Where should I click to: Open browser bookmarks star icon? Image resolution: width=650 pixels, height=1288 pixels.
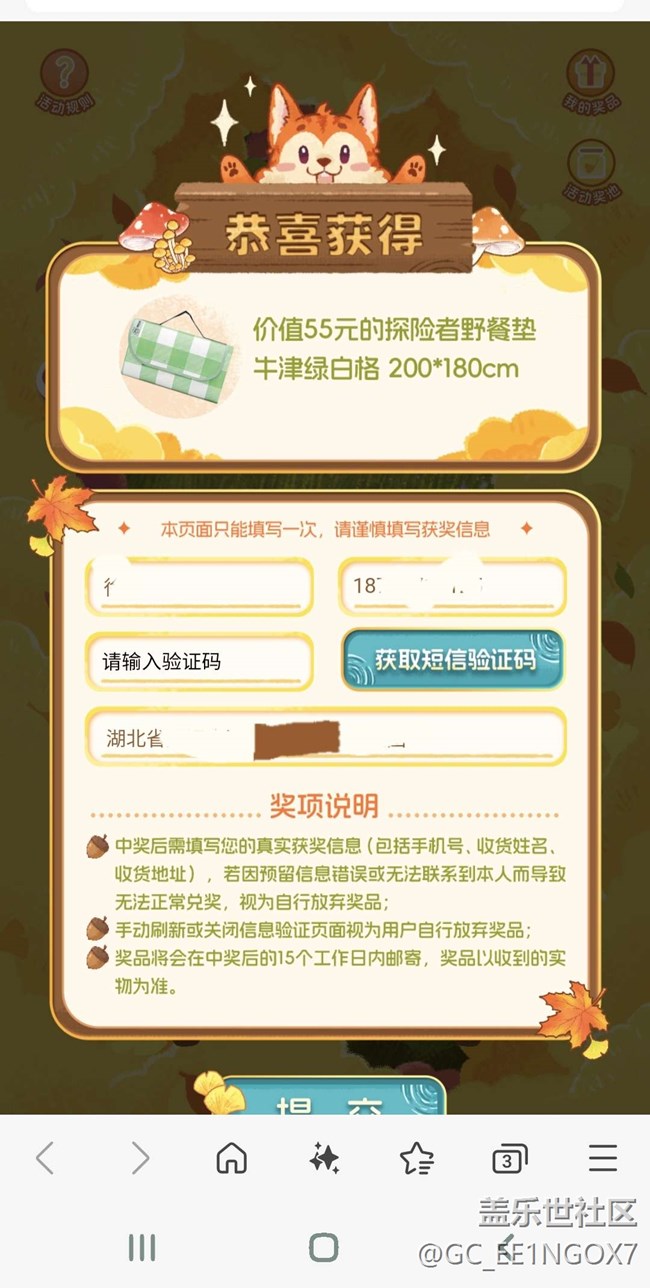[x=416, y=1158]
